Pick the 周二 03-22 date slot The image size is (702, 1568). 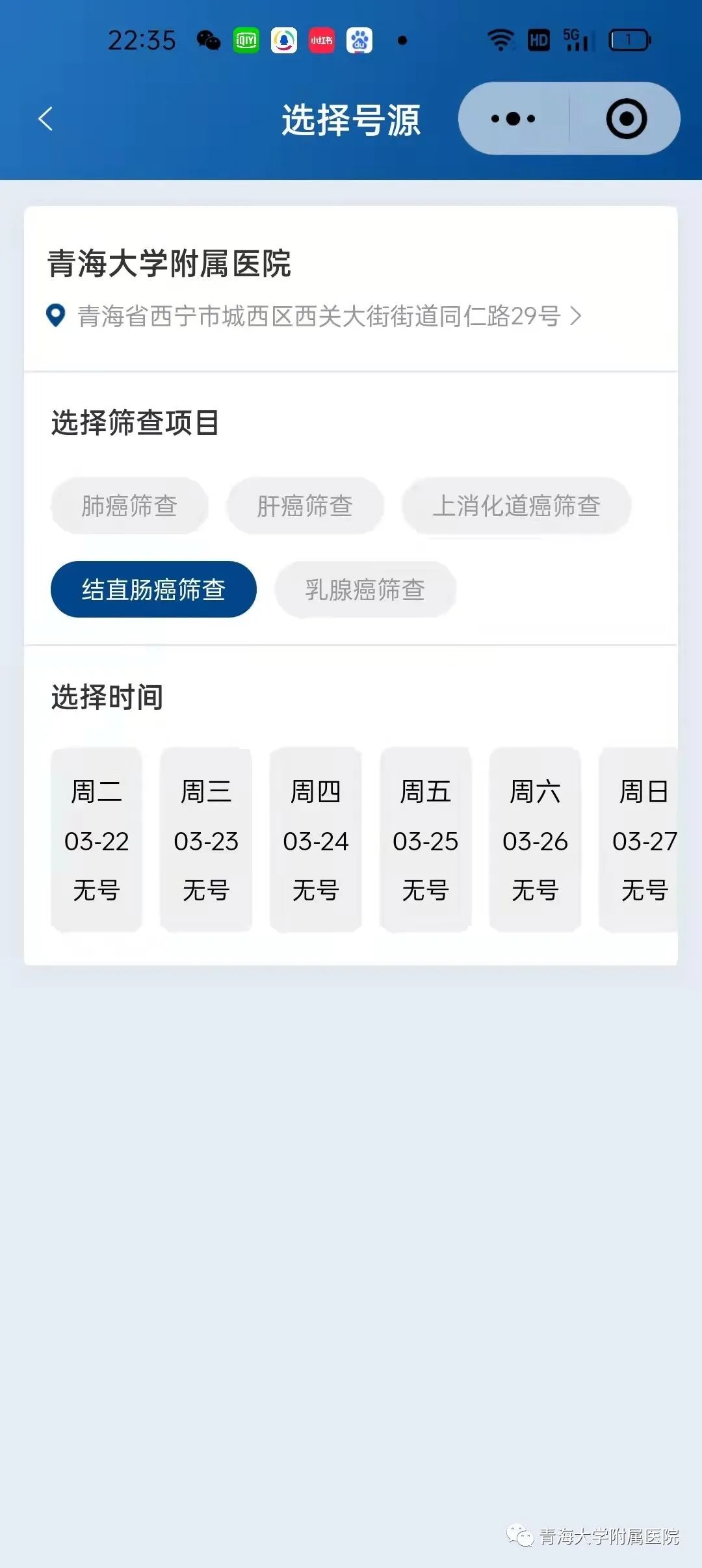[x=96, y=840]
